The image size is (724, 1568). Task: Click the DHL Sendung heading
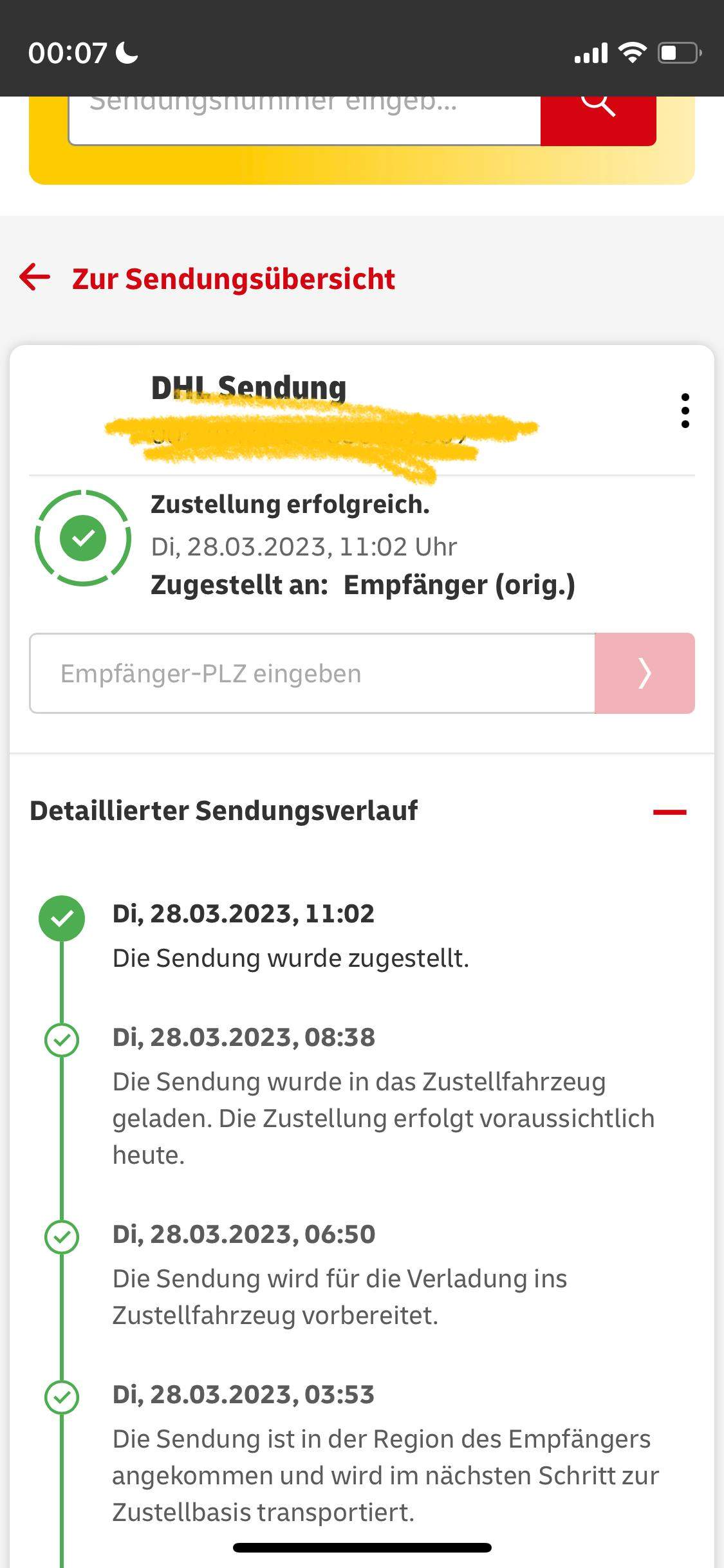point(247,387)
